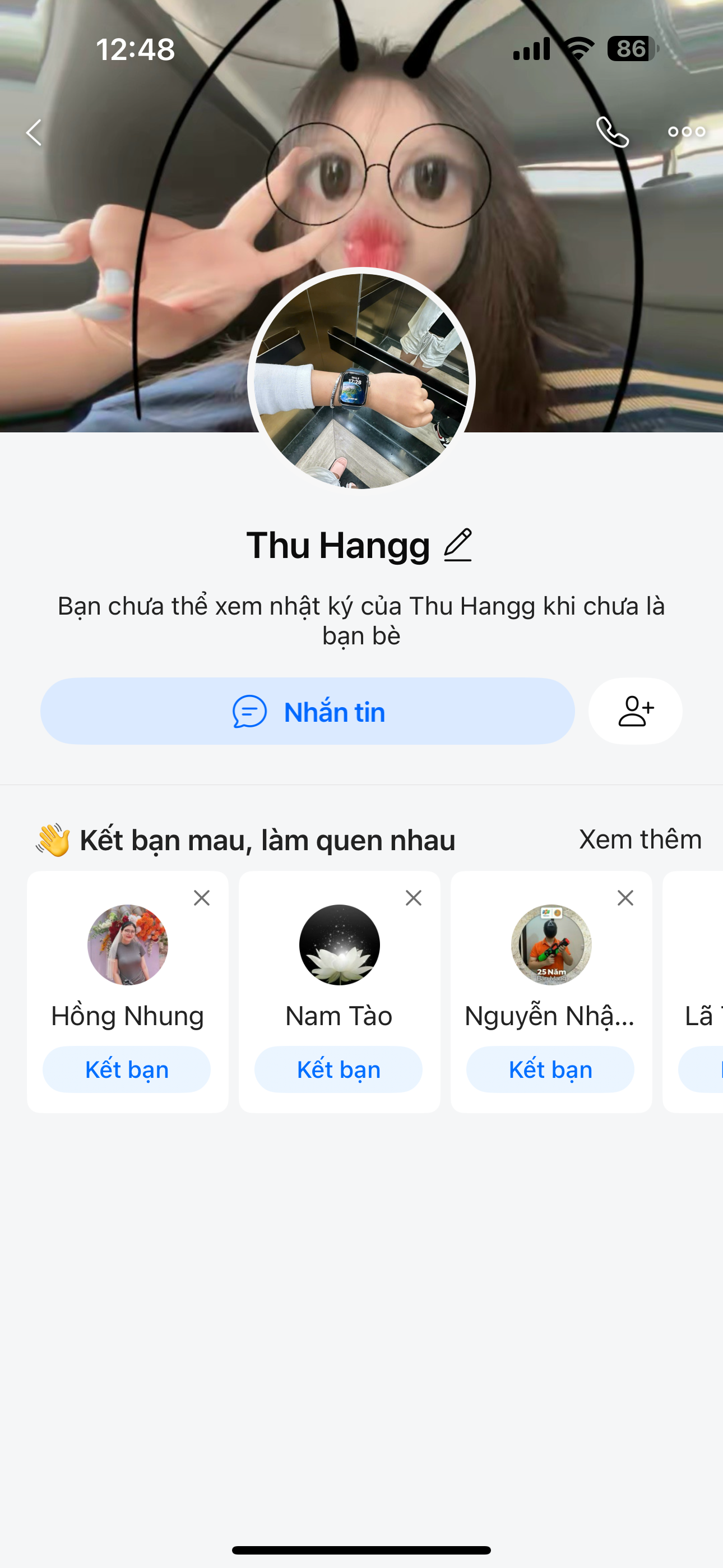The width and height of the screenshot is (723, 1568).
Task: Tap Nhắn tin to message Thu Hangg
Action: click(x=307, y=711)
